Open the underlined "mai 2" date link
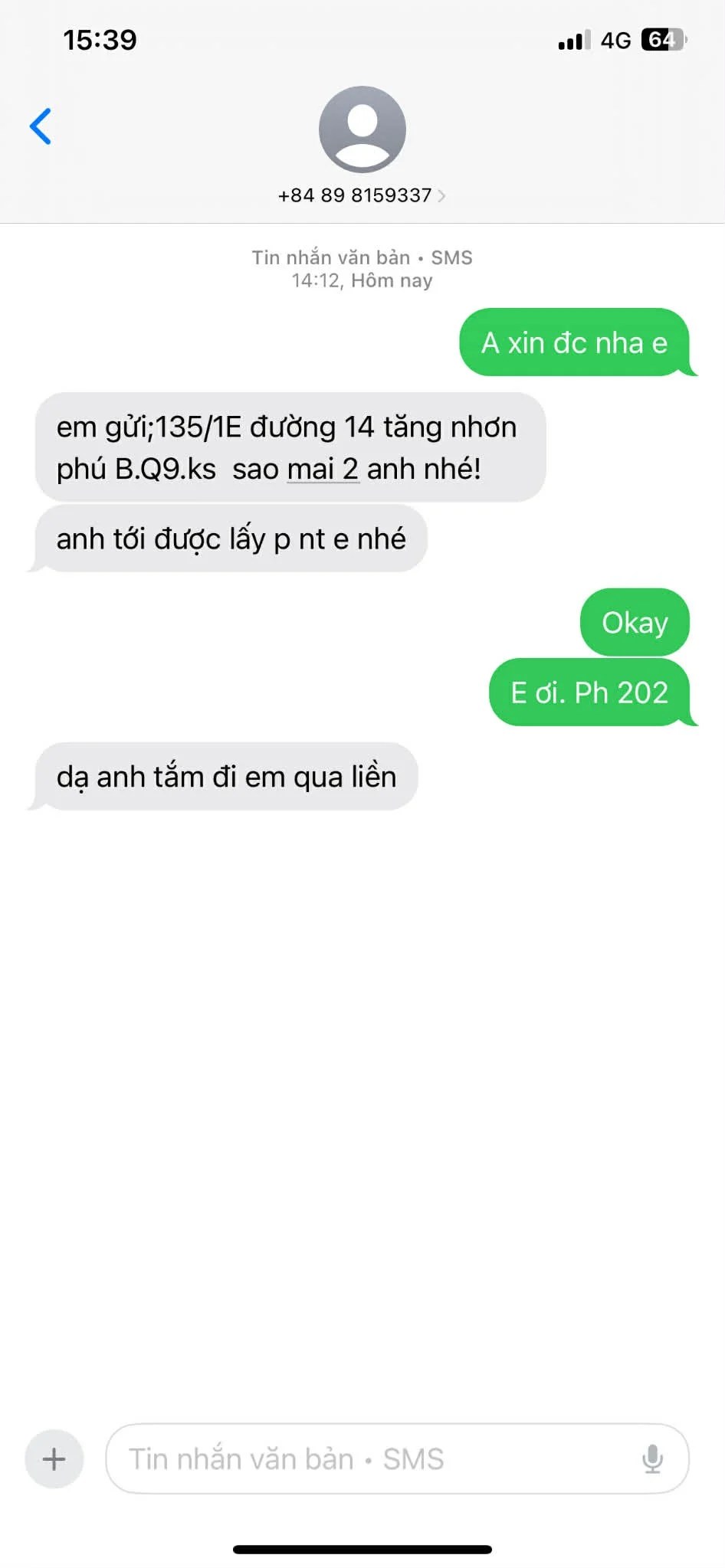 click(323, 469)
